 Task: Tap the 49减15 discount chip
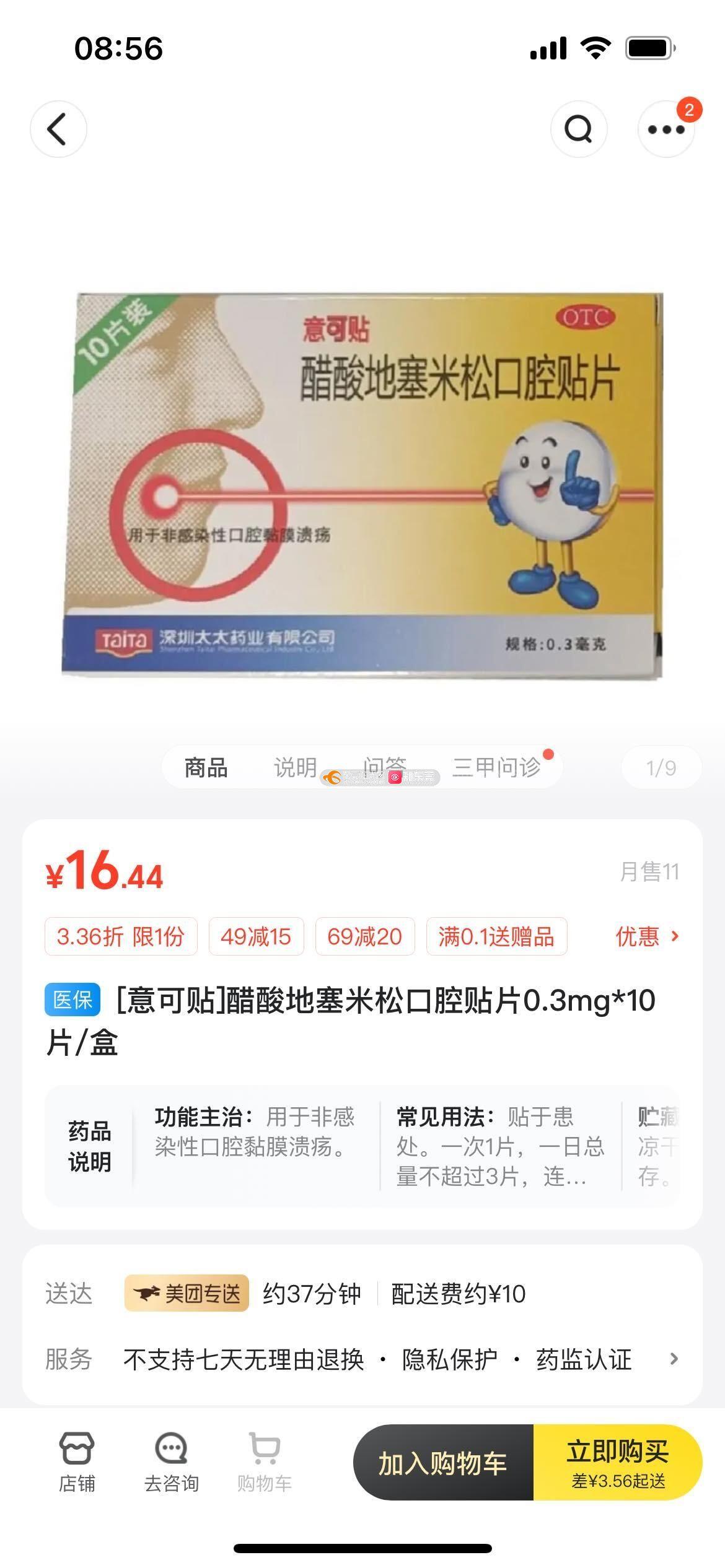256,936
